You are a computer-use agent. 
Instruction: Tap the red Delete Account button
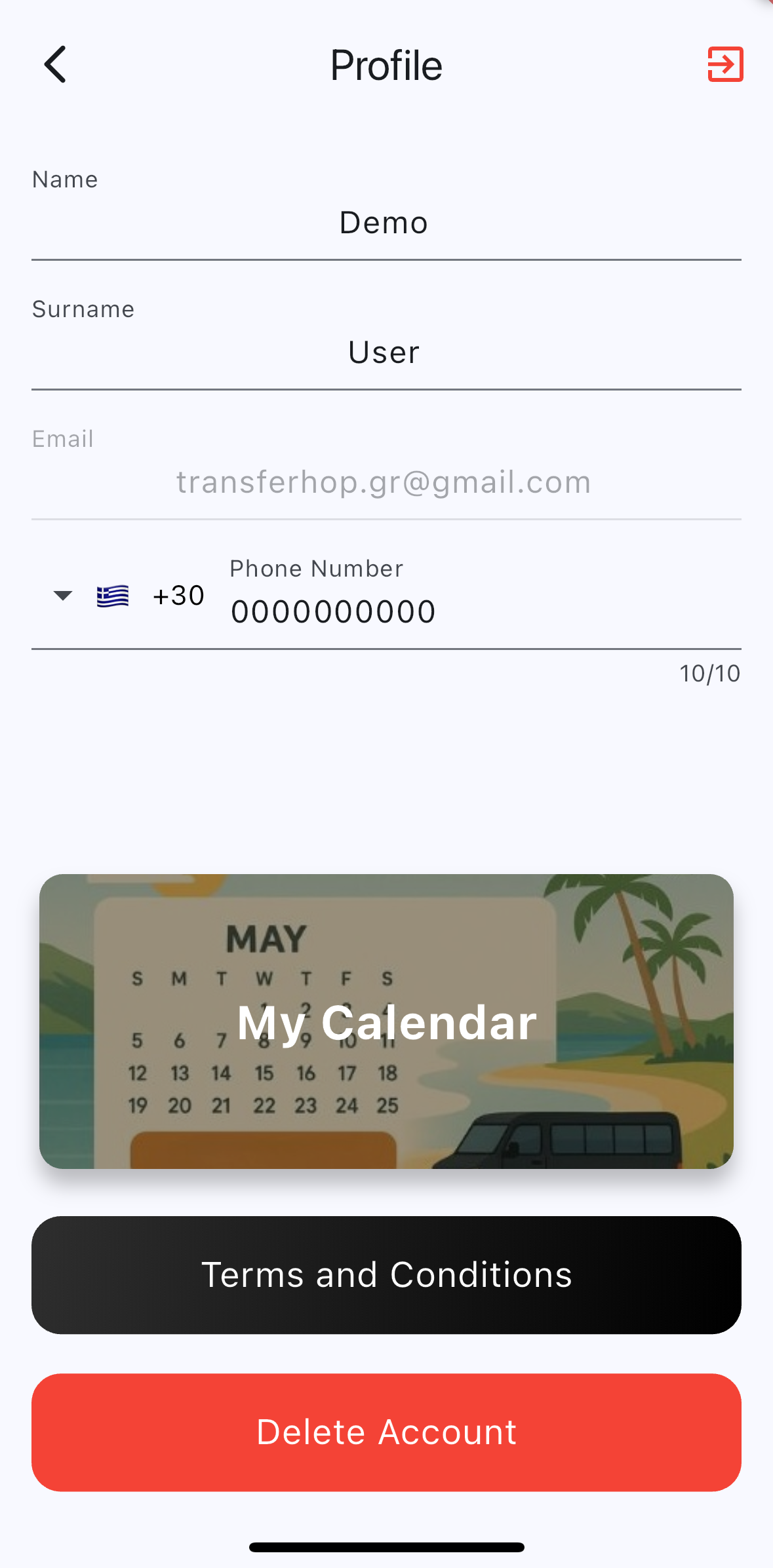tap(386, 1432)
